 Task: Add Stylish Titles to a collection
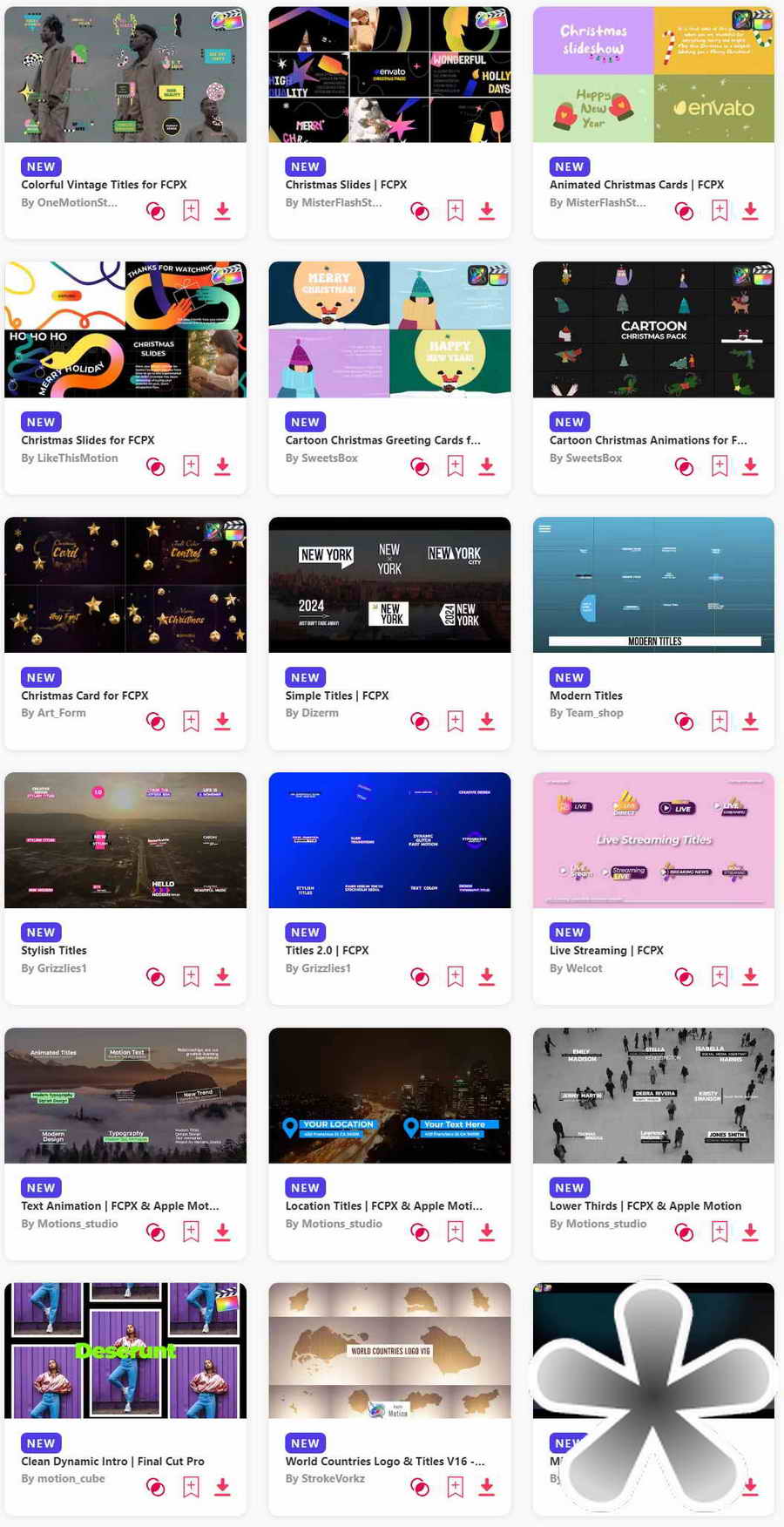pos(191,977)
